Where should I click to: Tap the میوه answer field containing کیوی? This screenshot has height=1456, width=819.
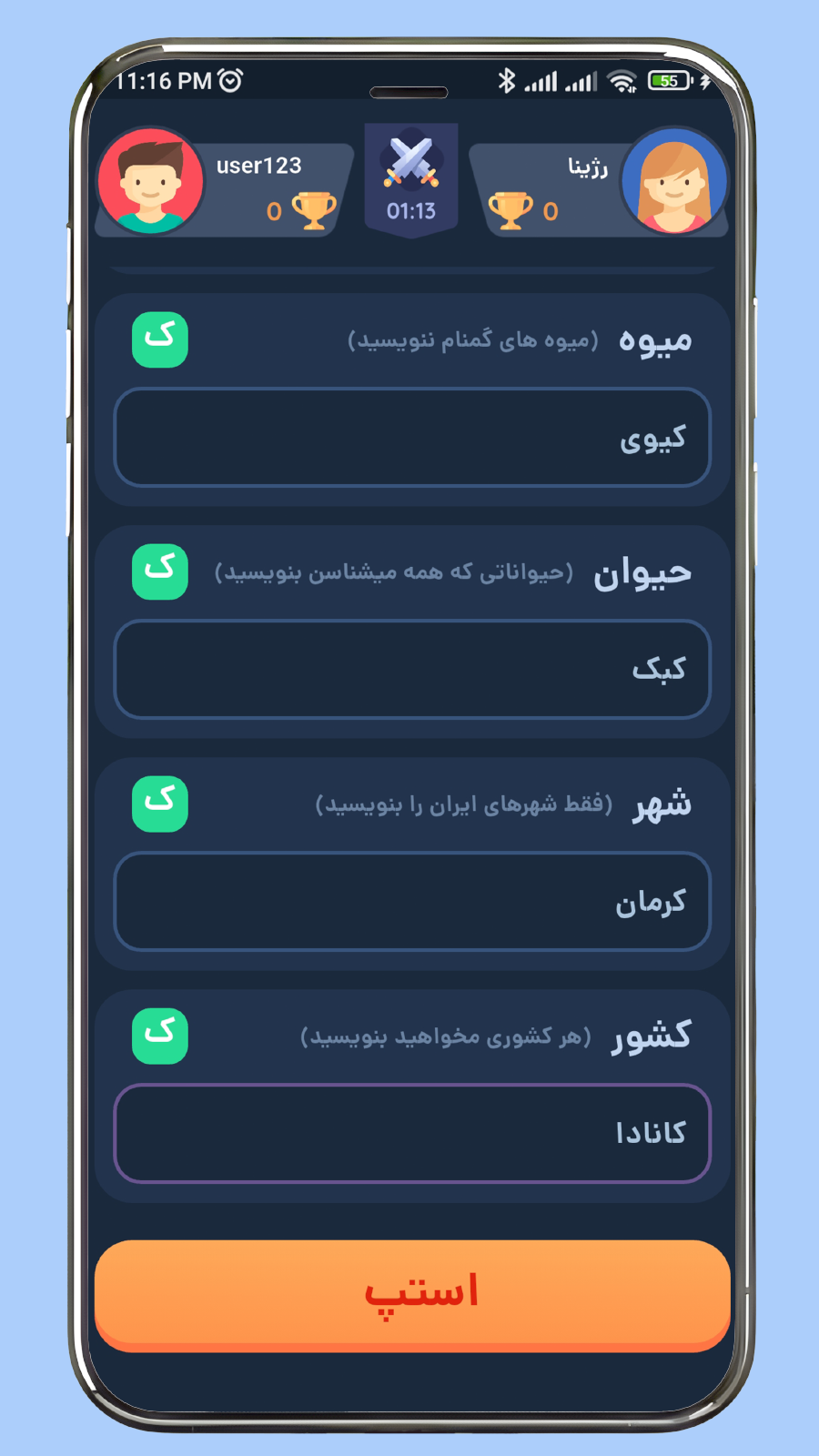(x=411, y=438)
